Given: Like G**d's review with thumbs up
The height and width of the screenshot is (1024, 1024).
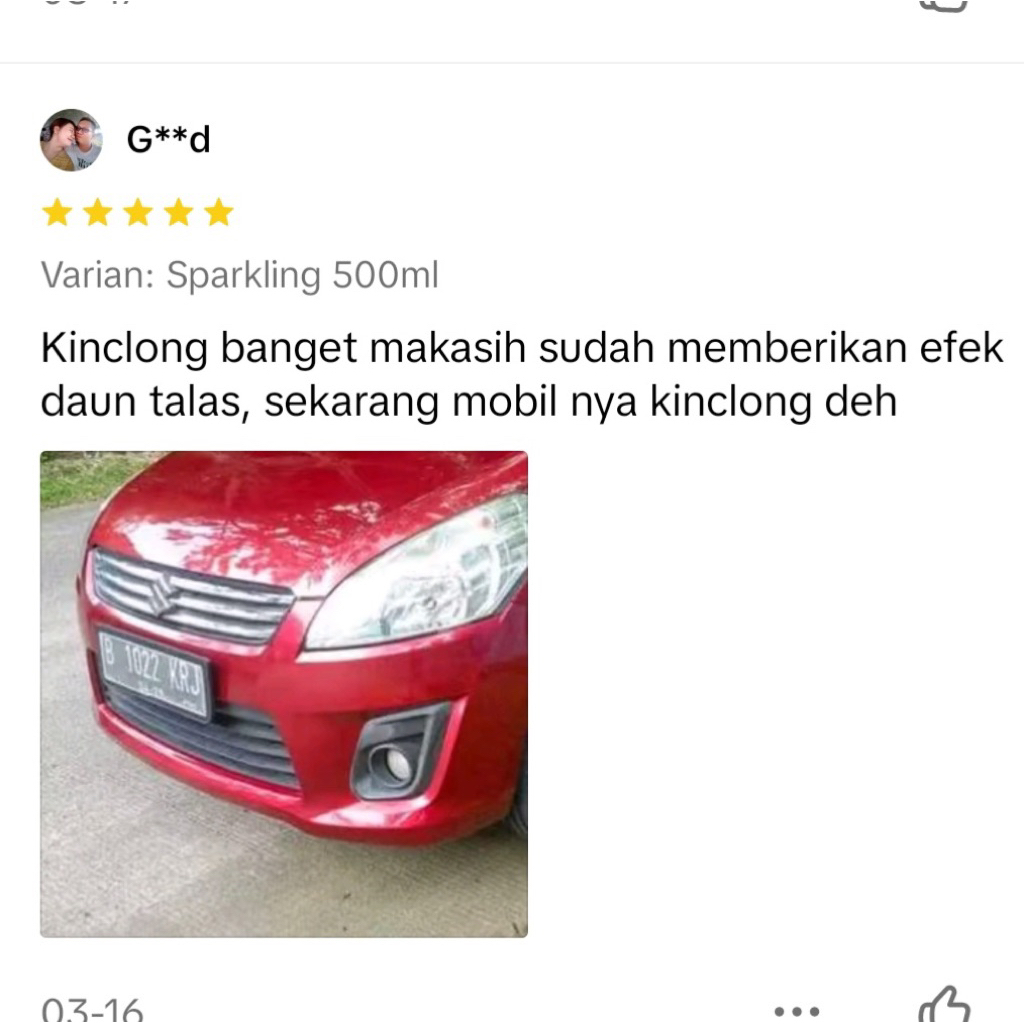Looking at the screenshot, I should [x=943, y=1004].
